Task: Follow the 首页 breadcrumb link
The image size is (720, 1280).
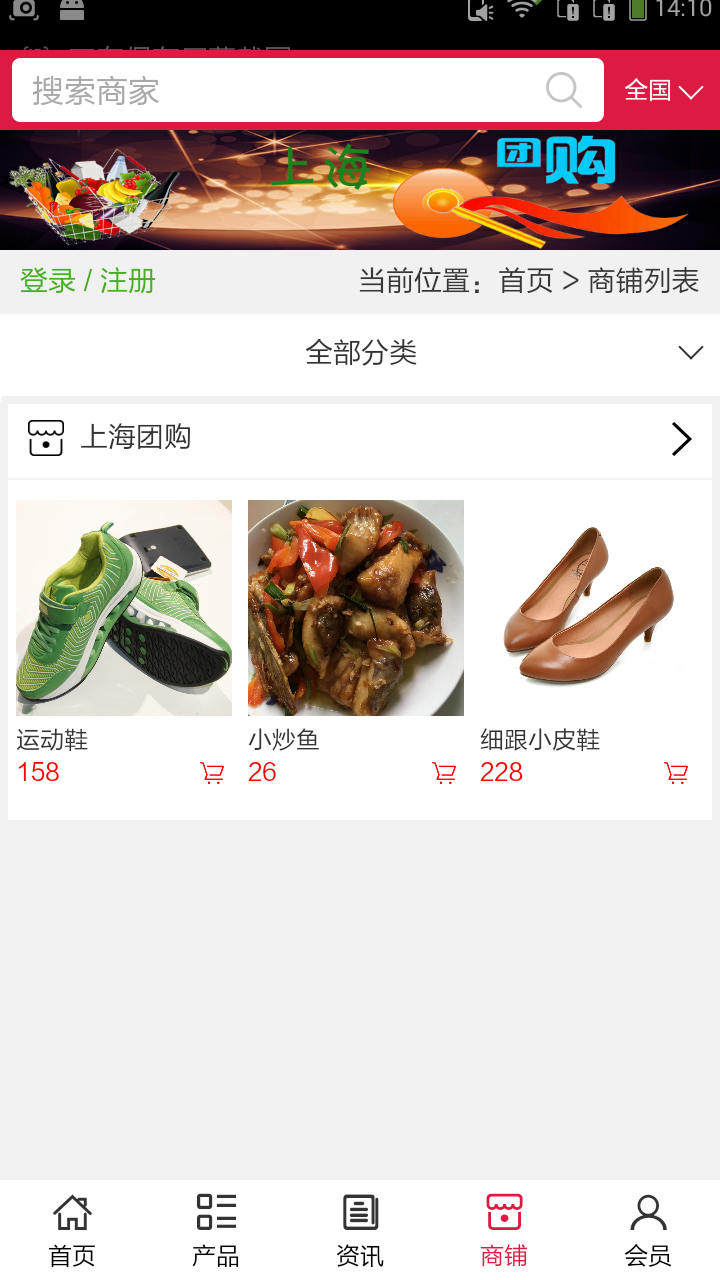Action: 526,281
